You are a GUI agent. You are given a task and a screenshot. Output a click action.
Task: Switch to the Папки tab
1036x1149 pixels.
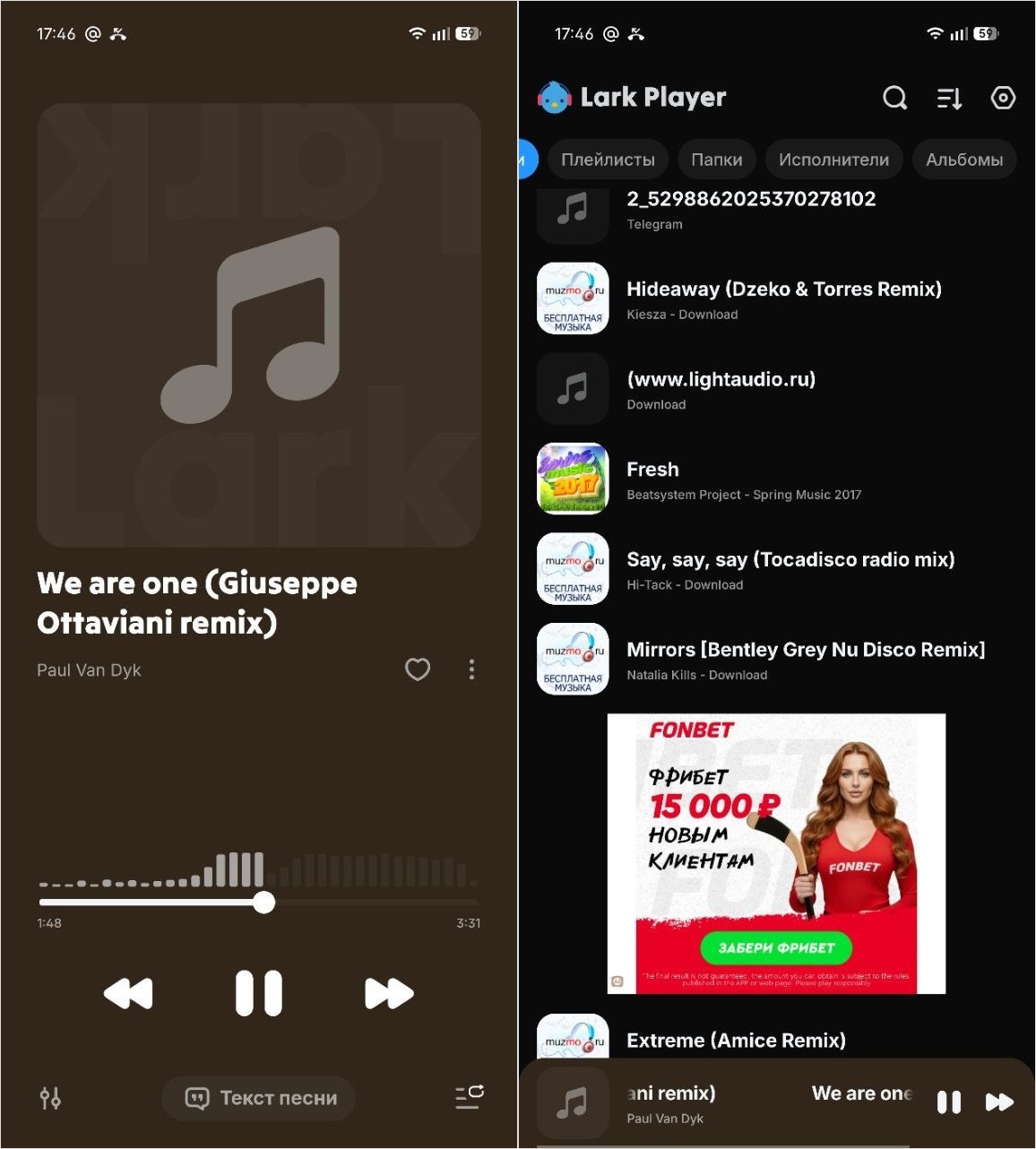pyautogui.click(x=716, y=160)
